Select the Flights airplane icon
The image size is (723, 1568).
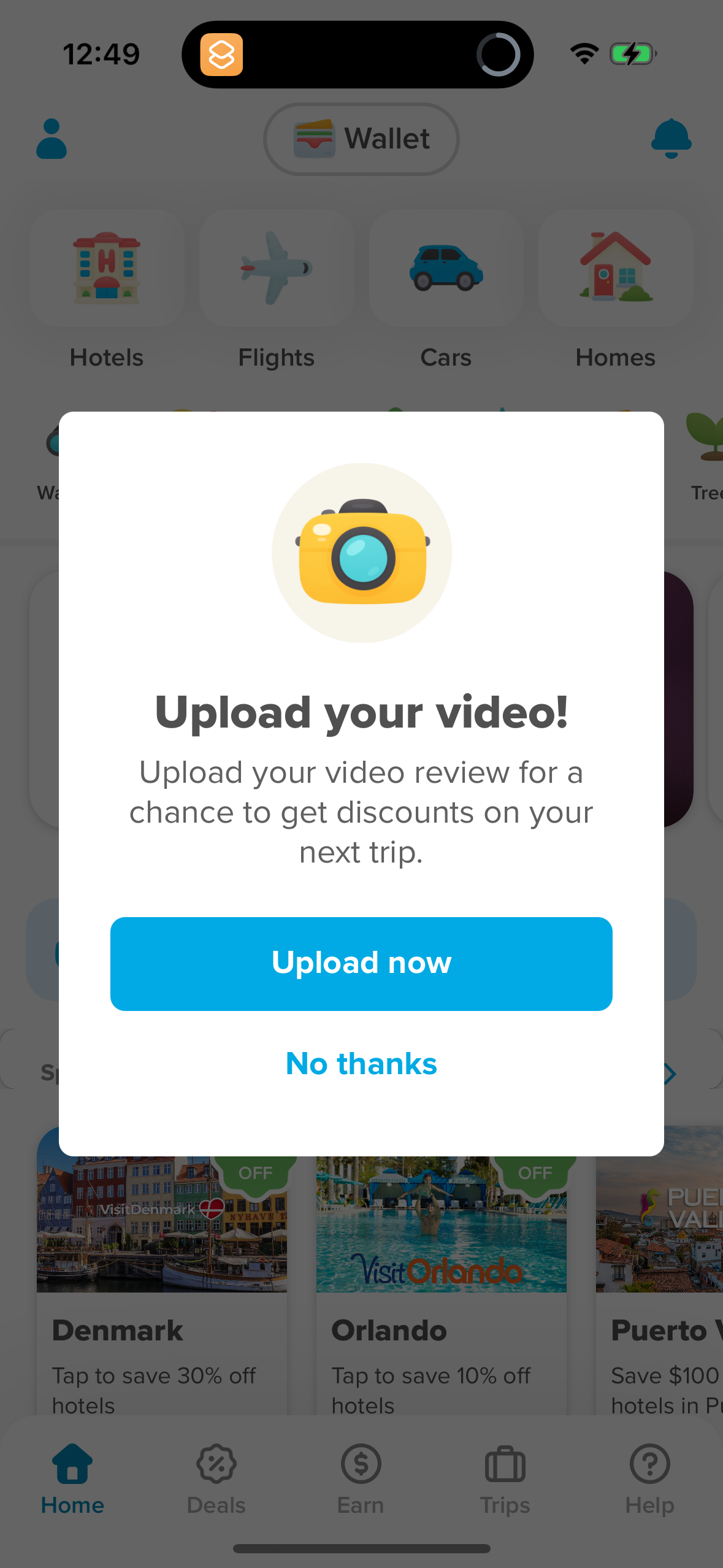pyautogui.click(x=275, y=269)
